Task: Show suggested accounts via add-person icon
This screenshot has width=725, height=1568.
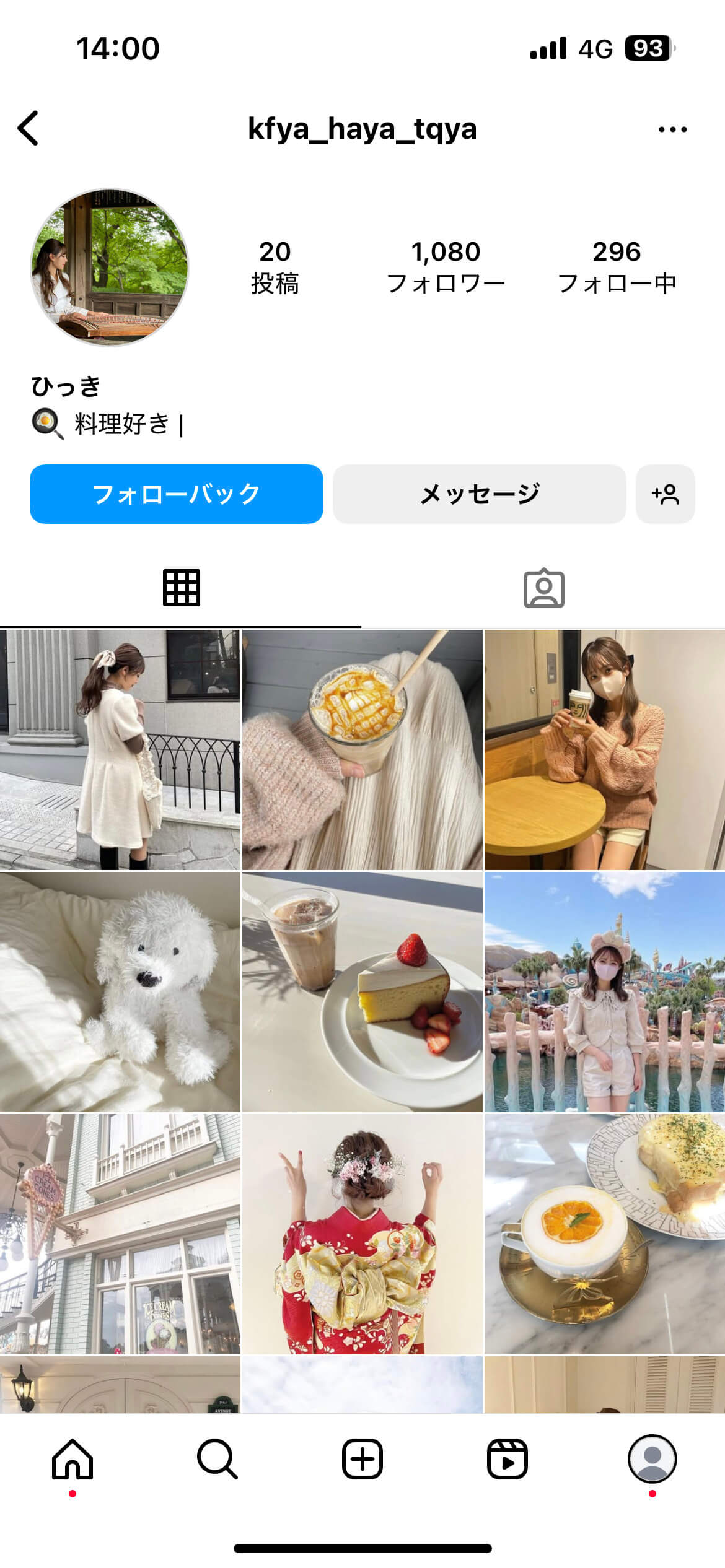Action: coord(665,494)
